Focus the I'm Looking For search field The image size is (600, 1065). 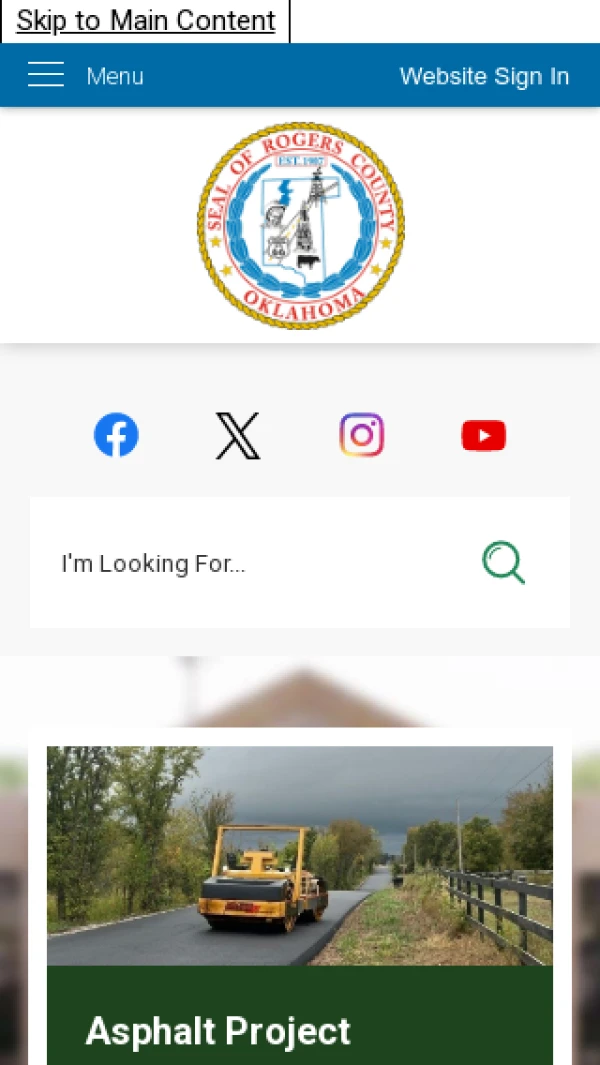click(250, 563)
